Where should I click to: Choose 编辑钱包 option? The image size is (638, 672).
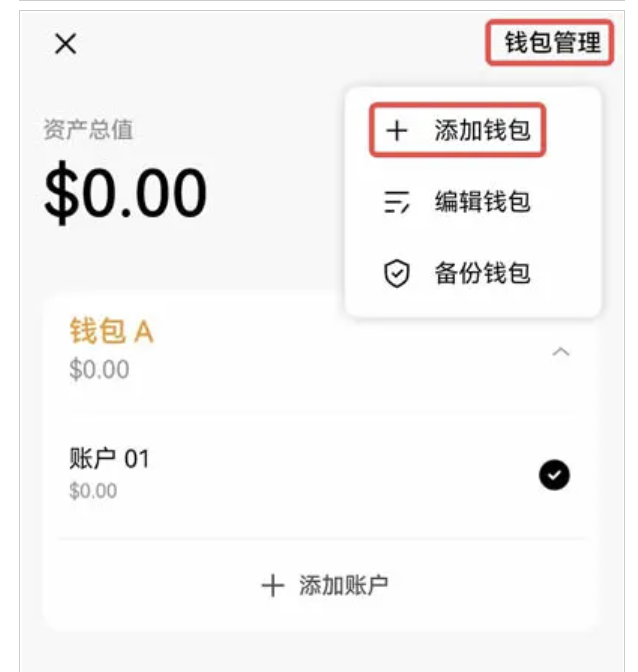[459, 202]
